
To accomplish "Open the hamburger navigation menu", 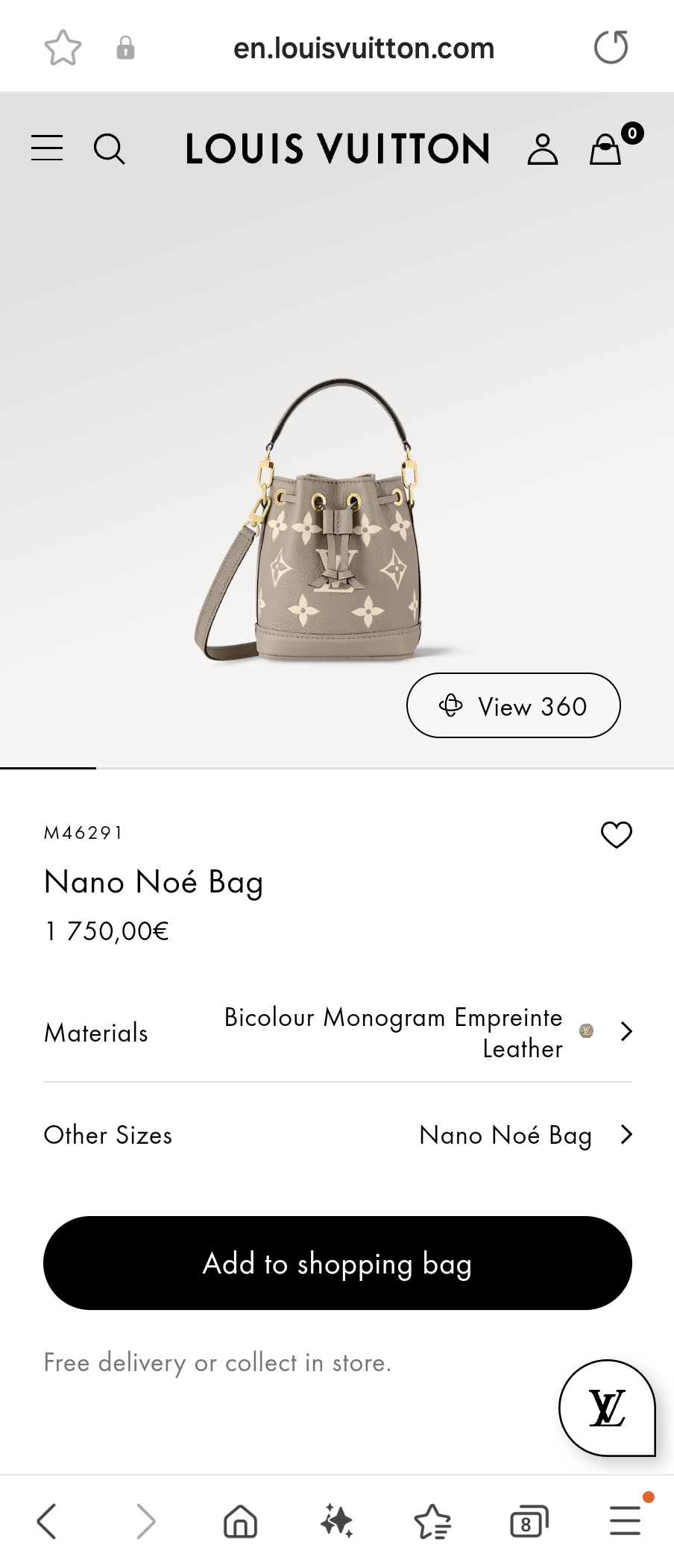I will (46, 148).
